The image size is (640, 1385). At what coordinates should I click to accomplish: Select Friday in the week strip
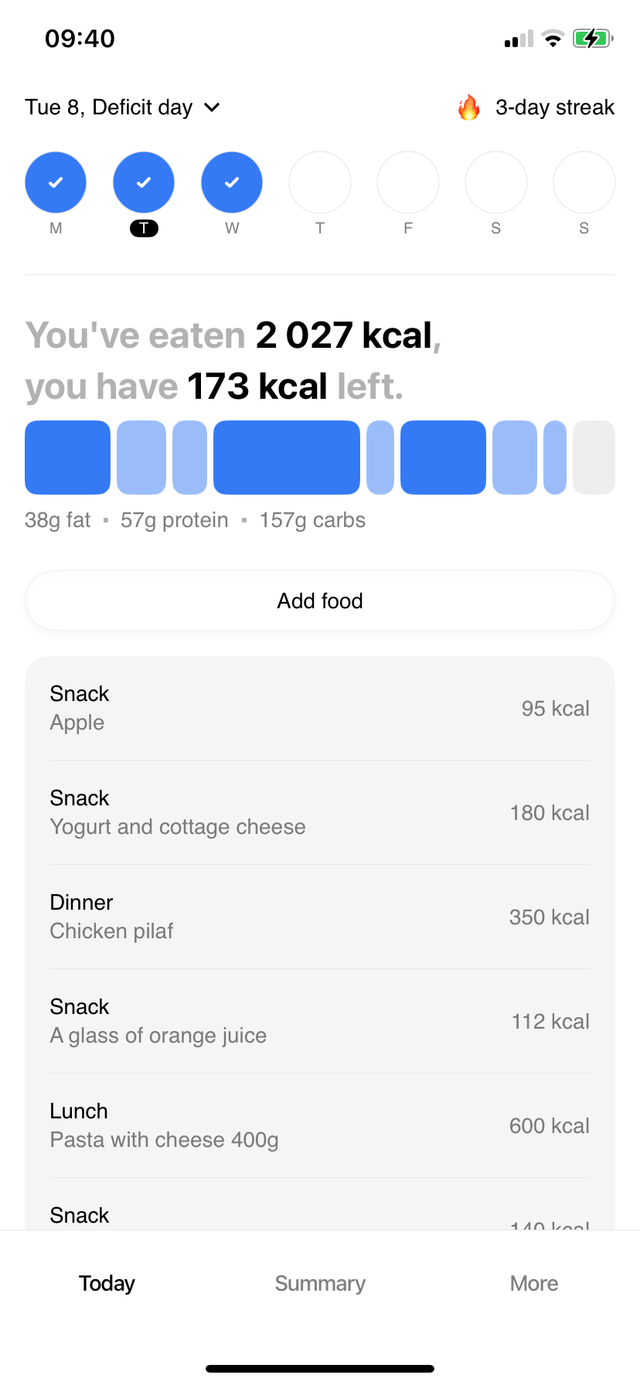pyautogui.click(x=408, y=182)
